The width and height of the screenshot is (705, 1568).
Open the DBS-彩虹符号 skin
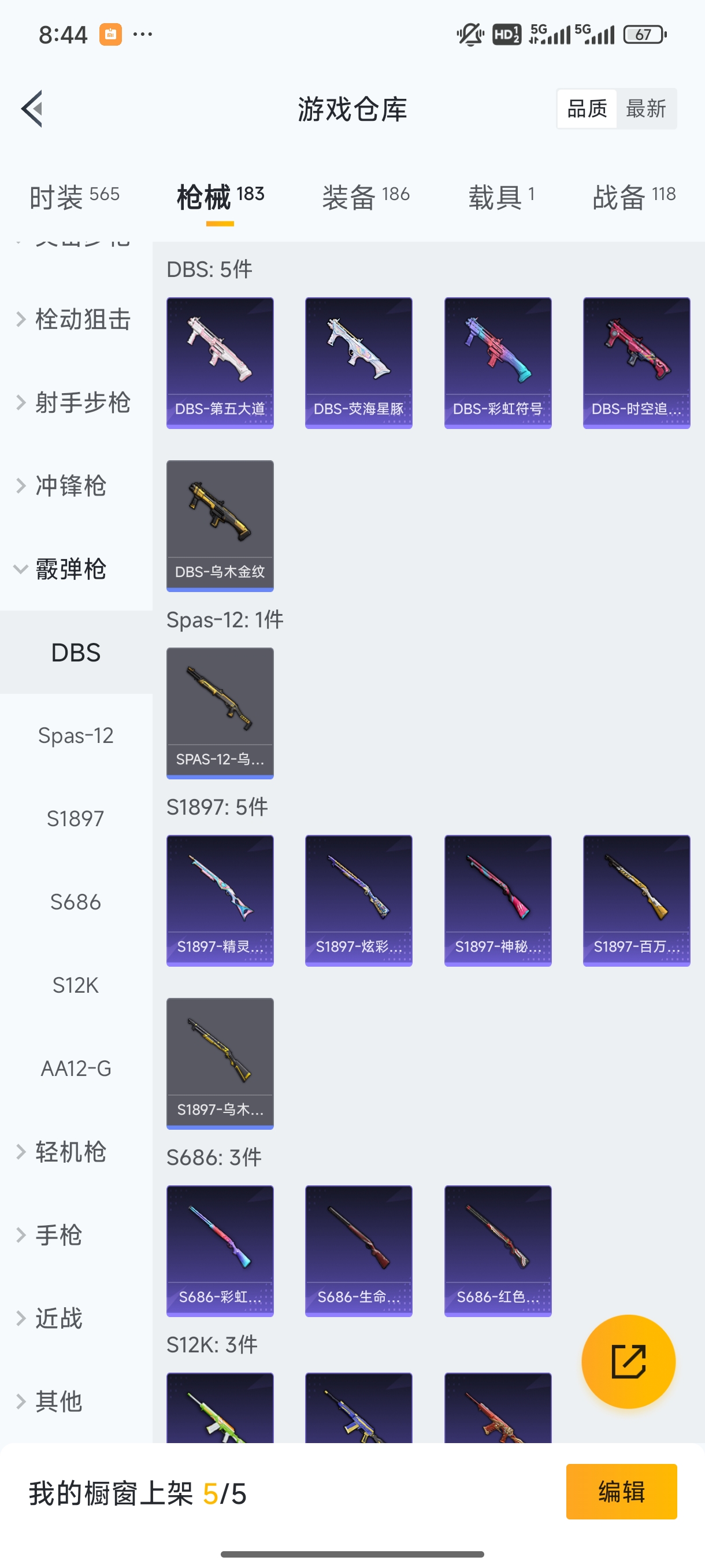[498, 363]
